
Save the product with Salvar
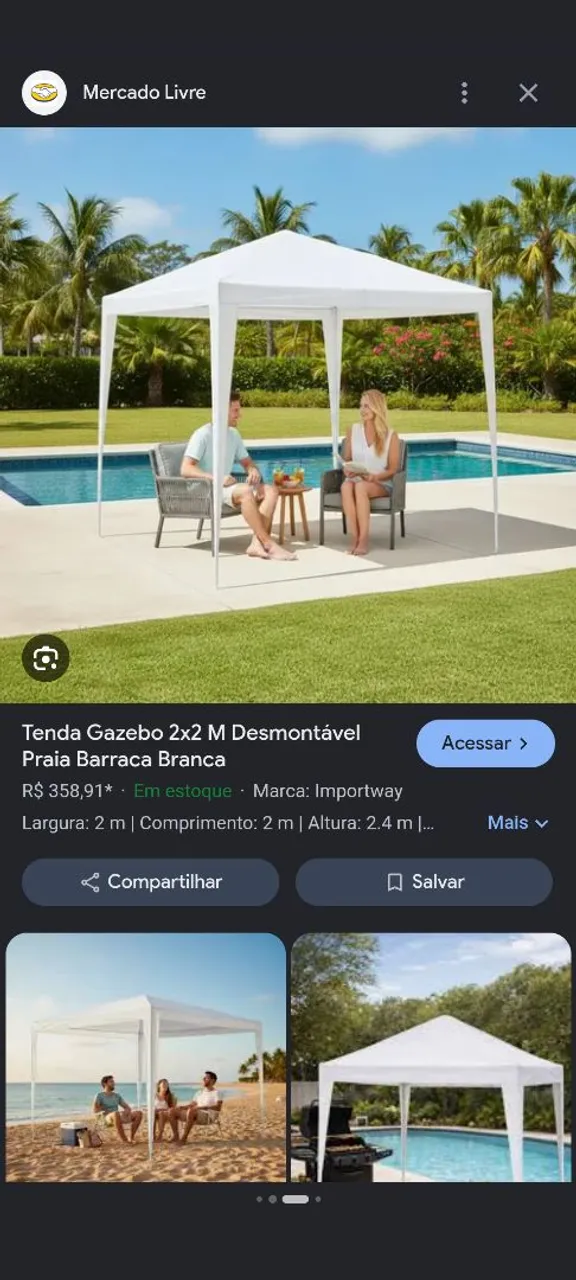(x=424, y=882)
